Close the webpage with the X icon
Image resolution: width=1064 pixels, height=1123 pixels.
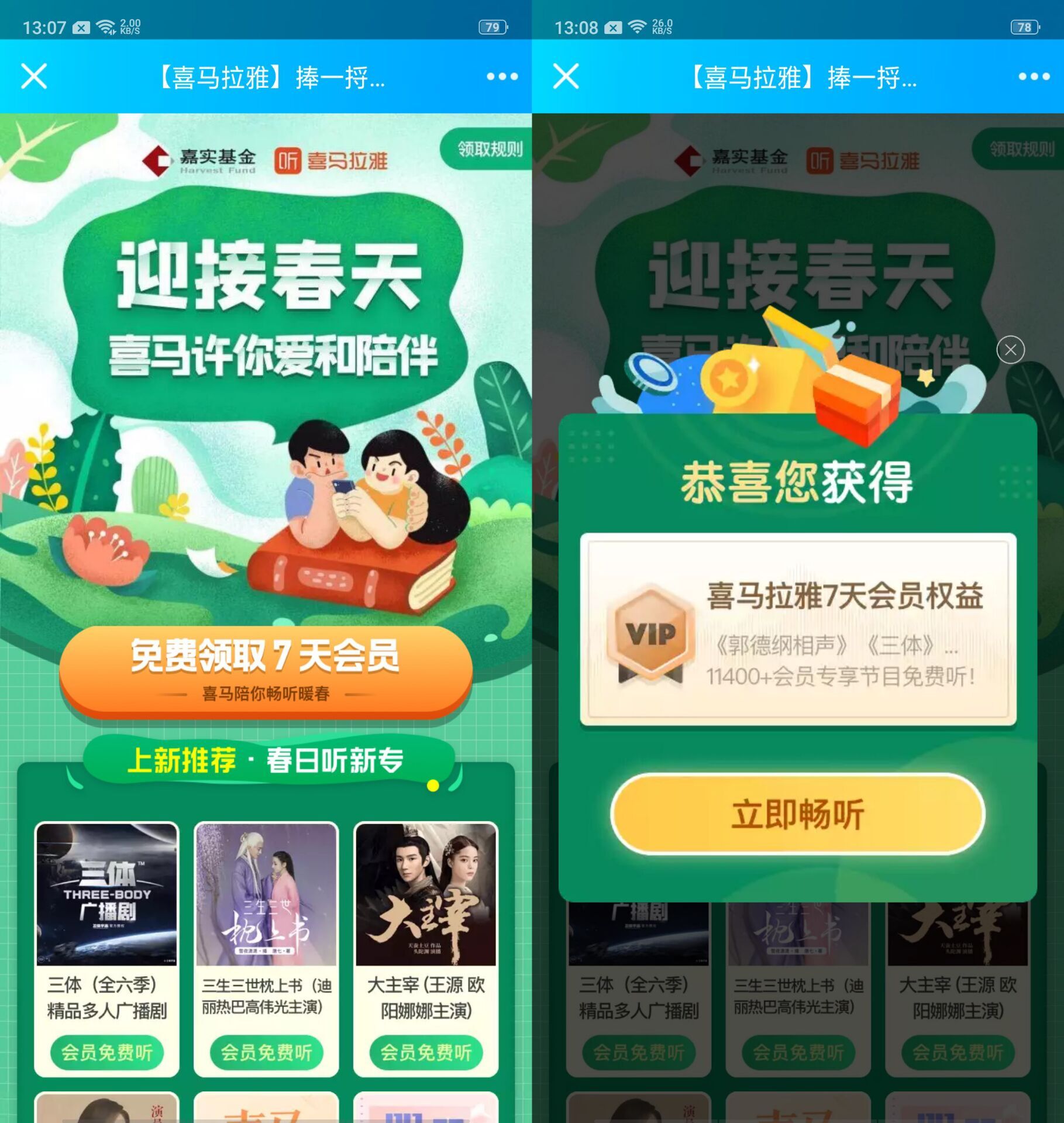(x=34, y=76)
